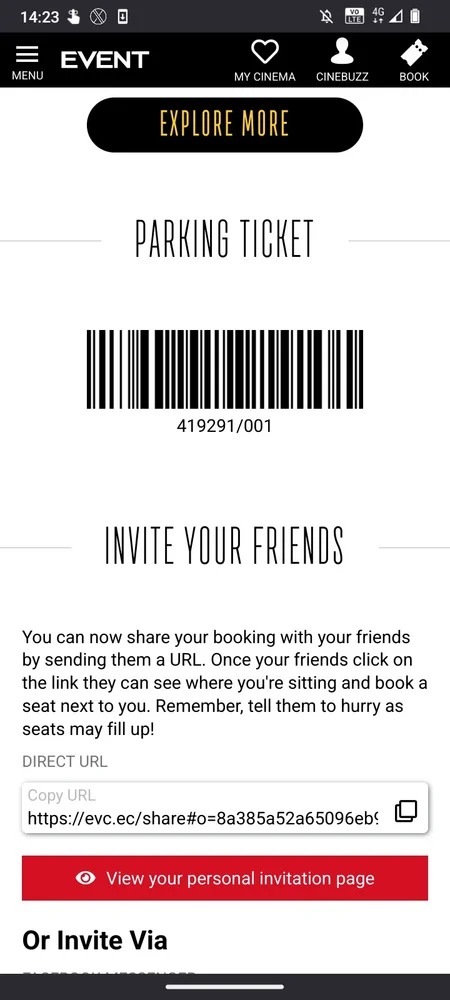The width and height of the screenshot is (450, 1000).
Task: Copy the direct share URL
Action: click(x=406, y=811)
